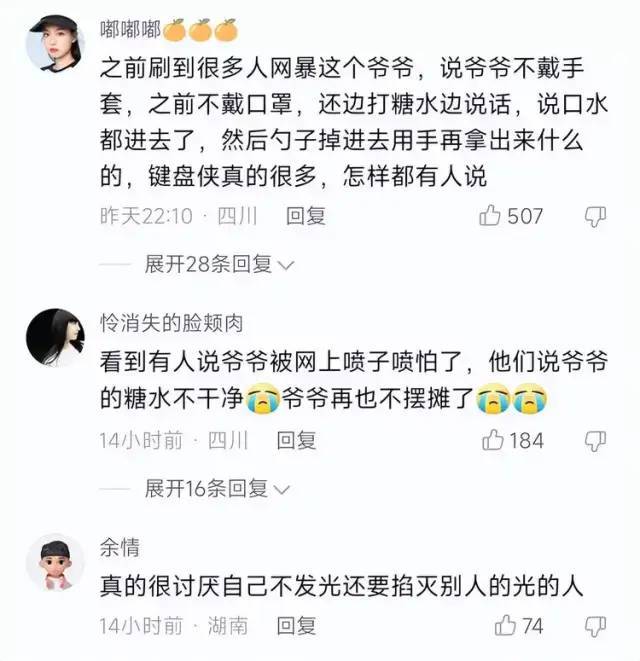Open 怜消失的脸颊肉's profile avatar

coord(54,335)
